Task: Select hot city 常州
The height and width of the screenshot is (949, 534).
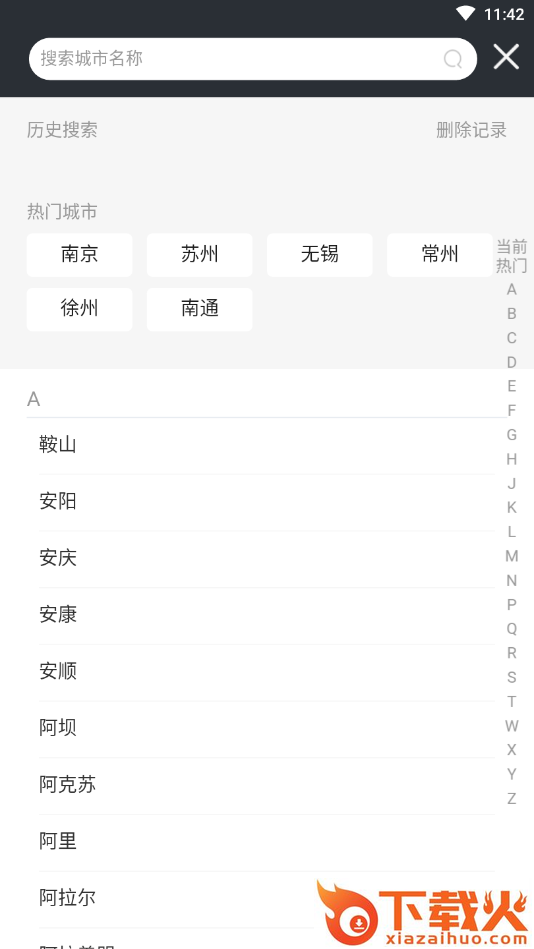Action: (440, 255)
